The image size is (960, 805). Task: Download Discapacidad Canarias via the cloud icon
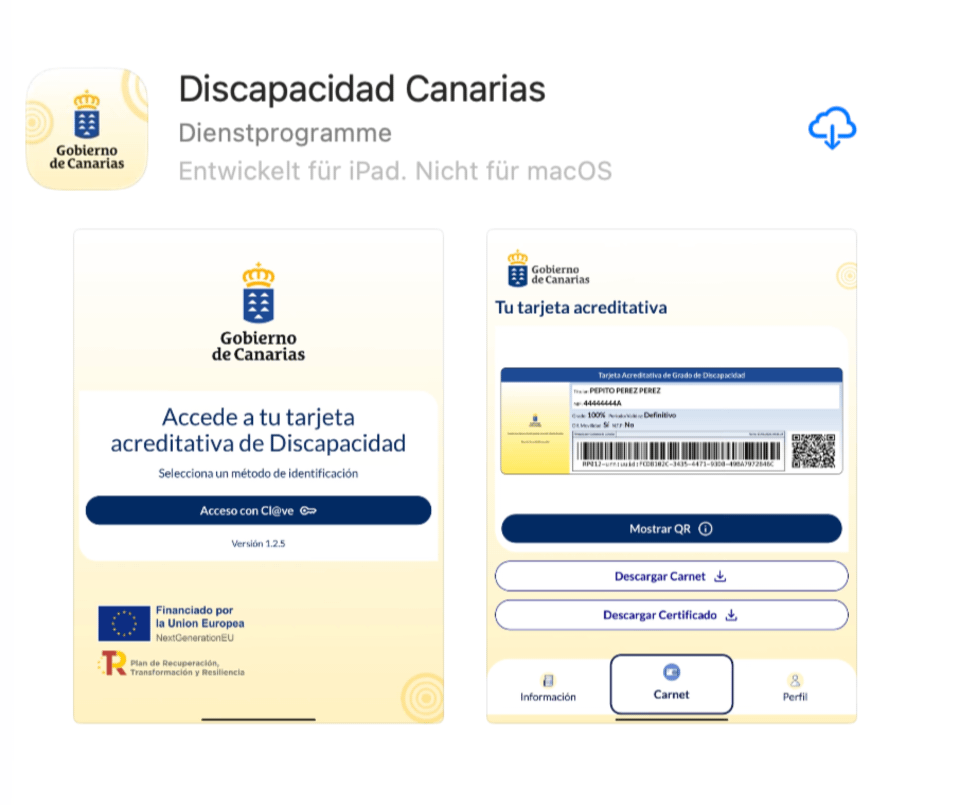[x=832, y=128]
